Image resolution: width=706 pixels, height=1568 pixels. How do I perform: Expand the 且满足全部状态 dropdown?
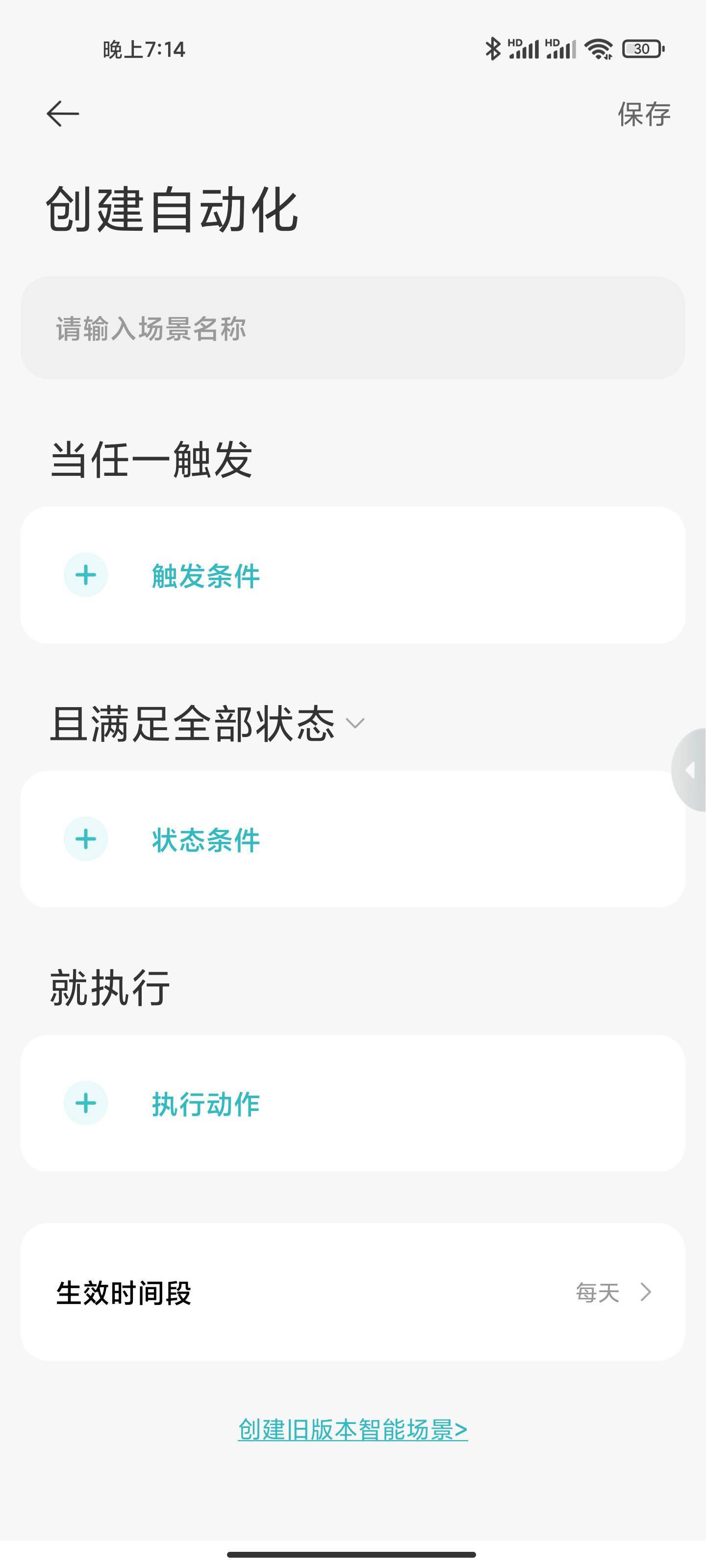[x=356, y=723]
